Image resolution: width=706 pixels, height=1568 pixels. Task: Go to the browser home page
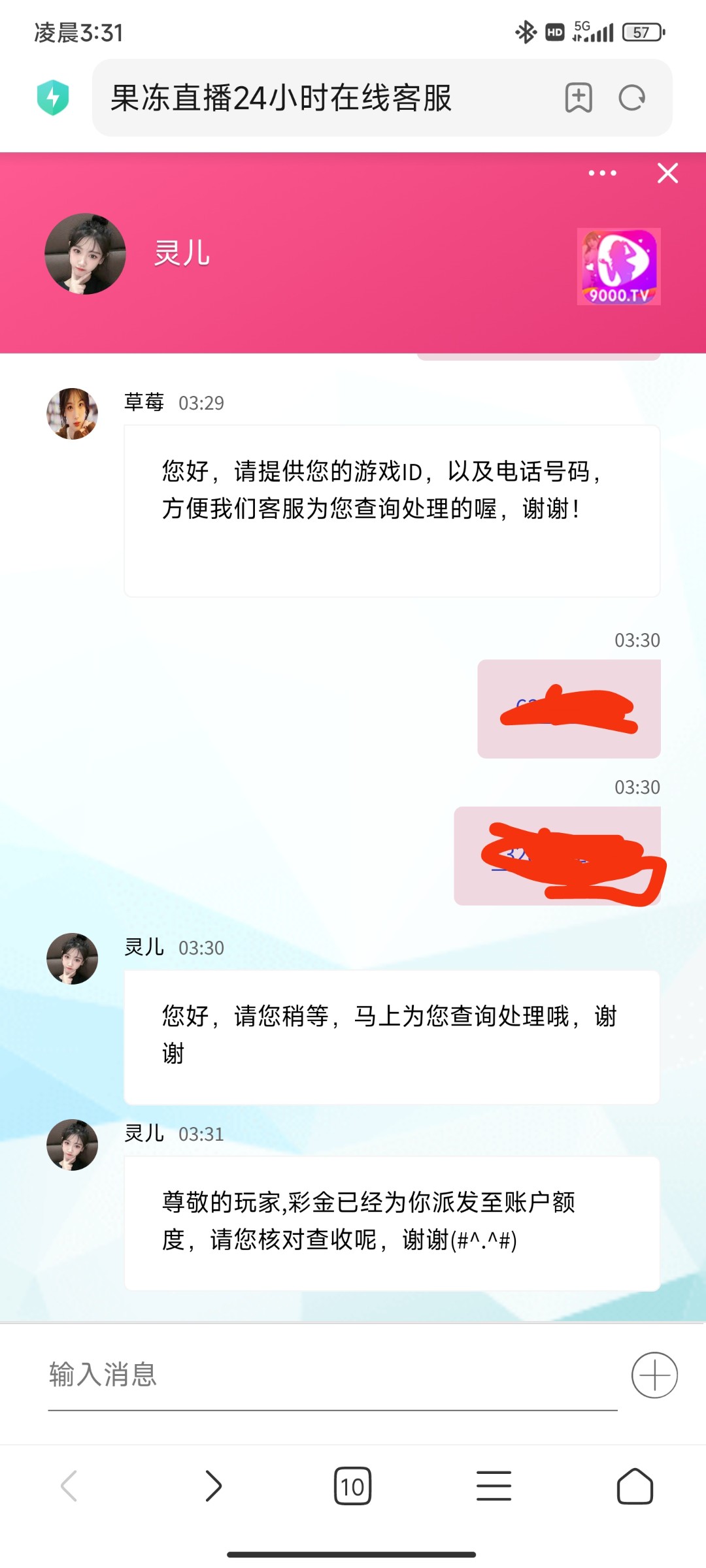coord(635,1486)
